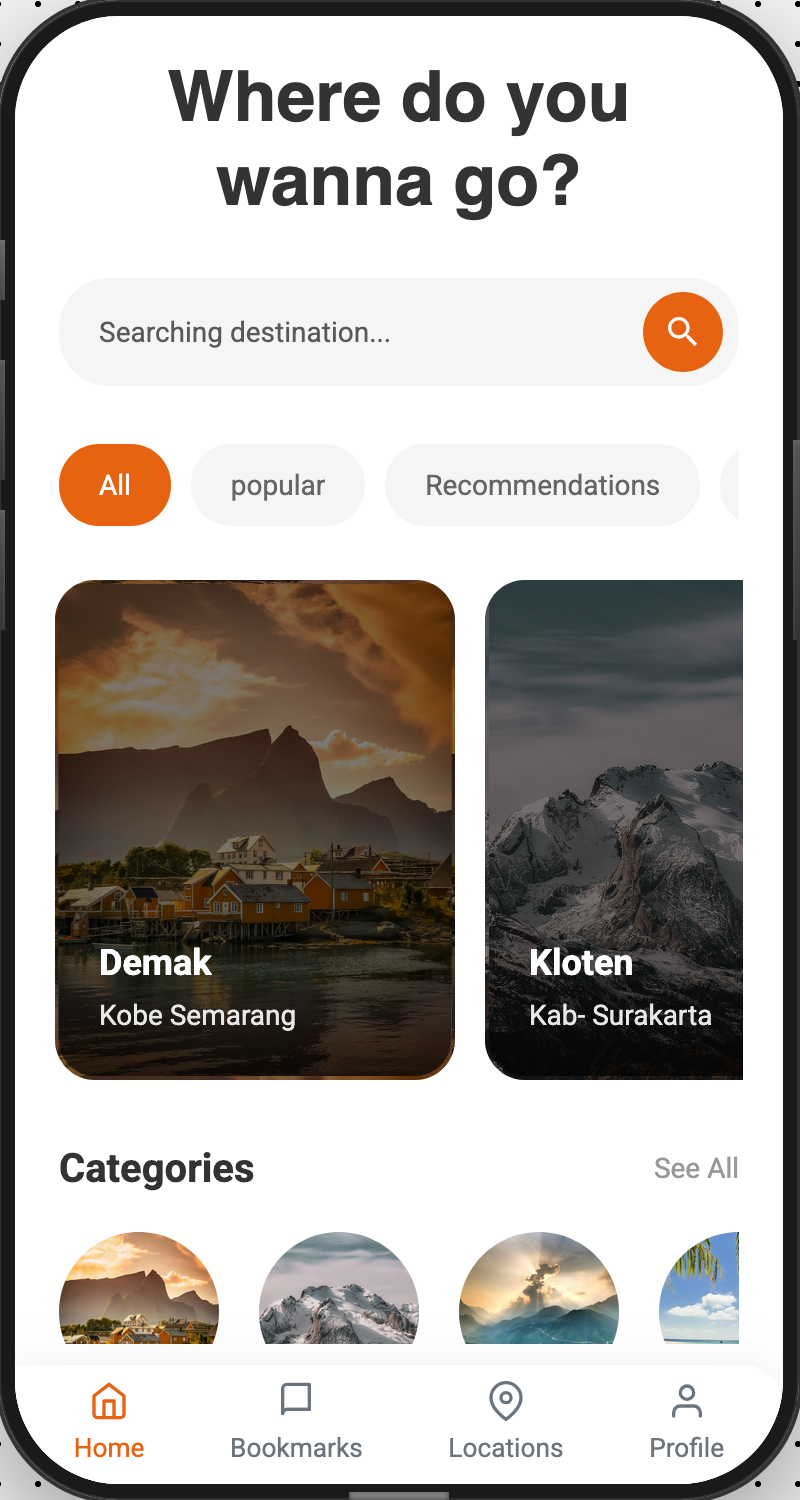Open the orange village category circle
The width and height of the screenshot is (800, 1500).
[139, 1289]
